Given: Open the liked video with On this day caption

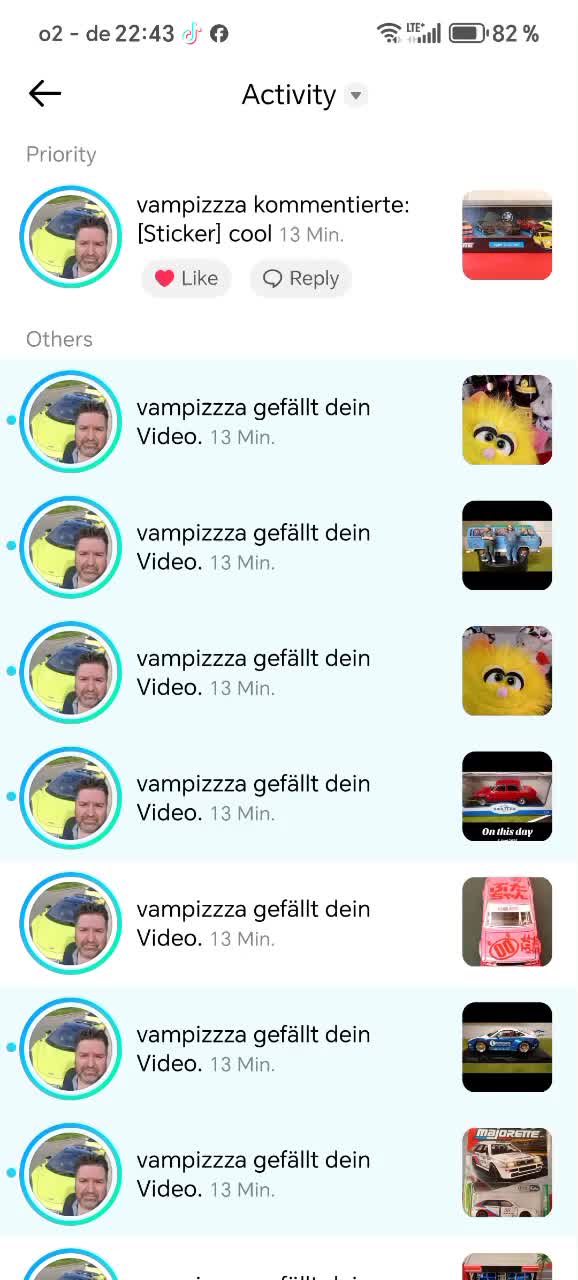Looking at the screenshot, I should [x=507, y=796].
